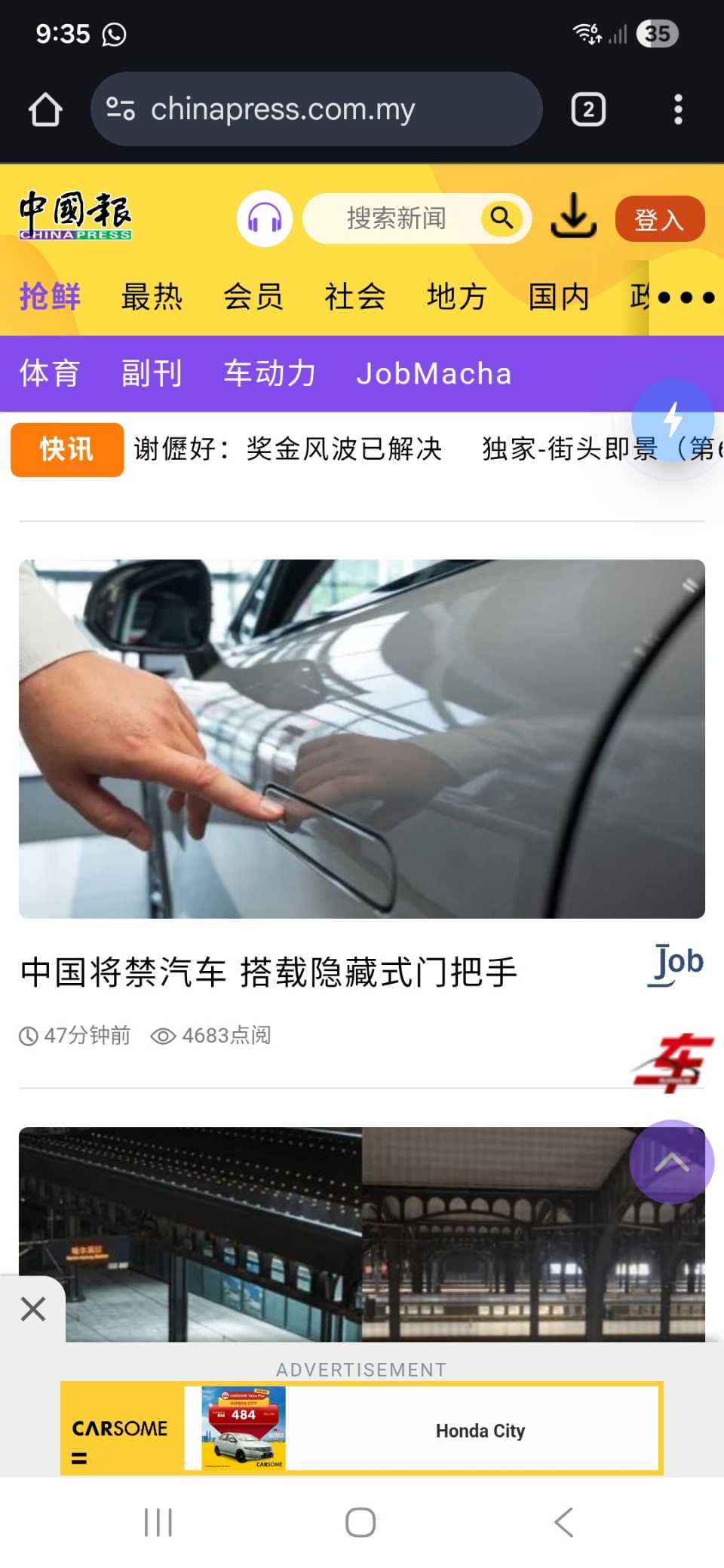Open the 社会 category tab

(355, 297)
